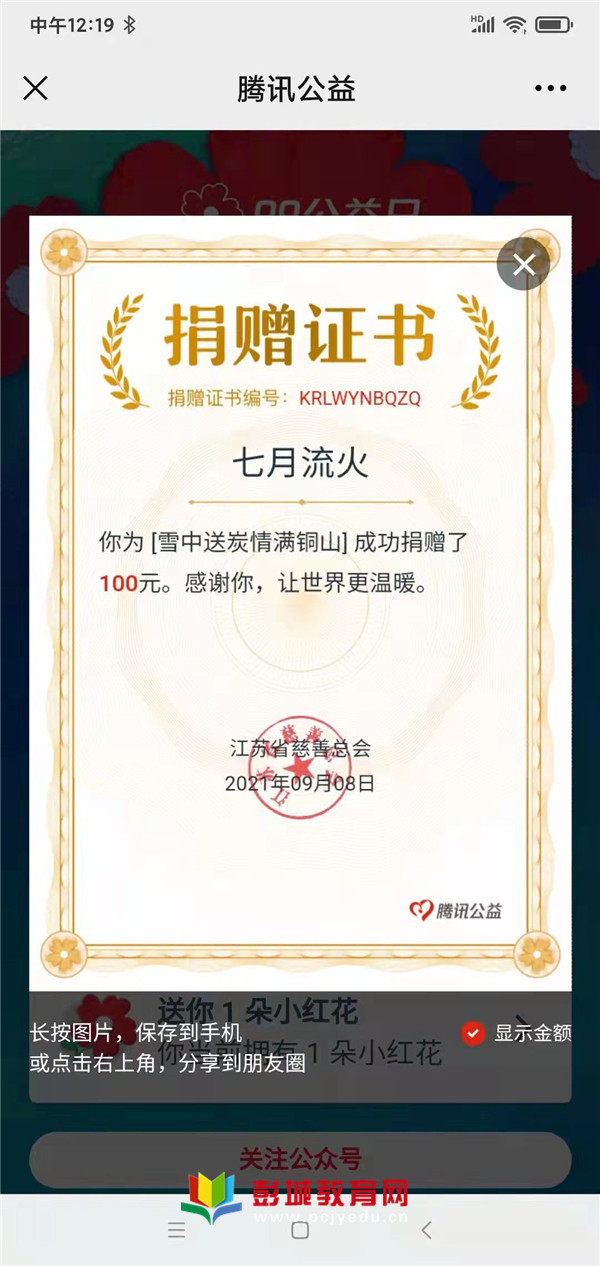Open the top-right more options menu
The width and height of the screenshot is (600, 1266).
(x=550, y=89)
